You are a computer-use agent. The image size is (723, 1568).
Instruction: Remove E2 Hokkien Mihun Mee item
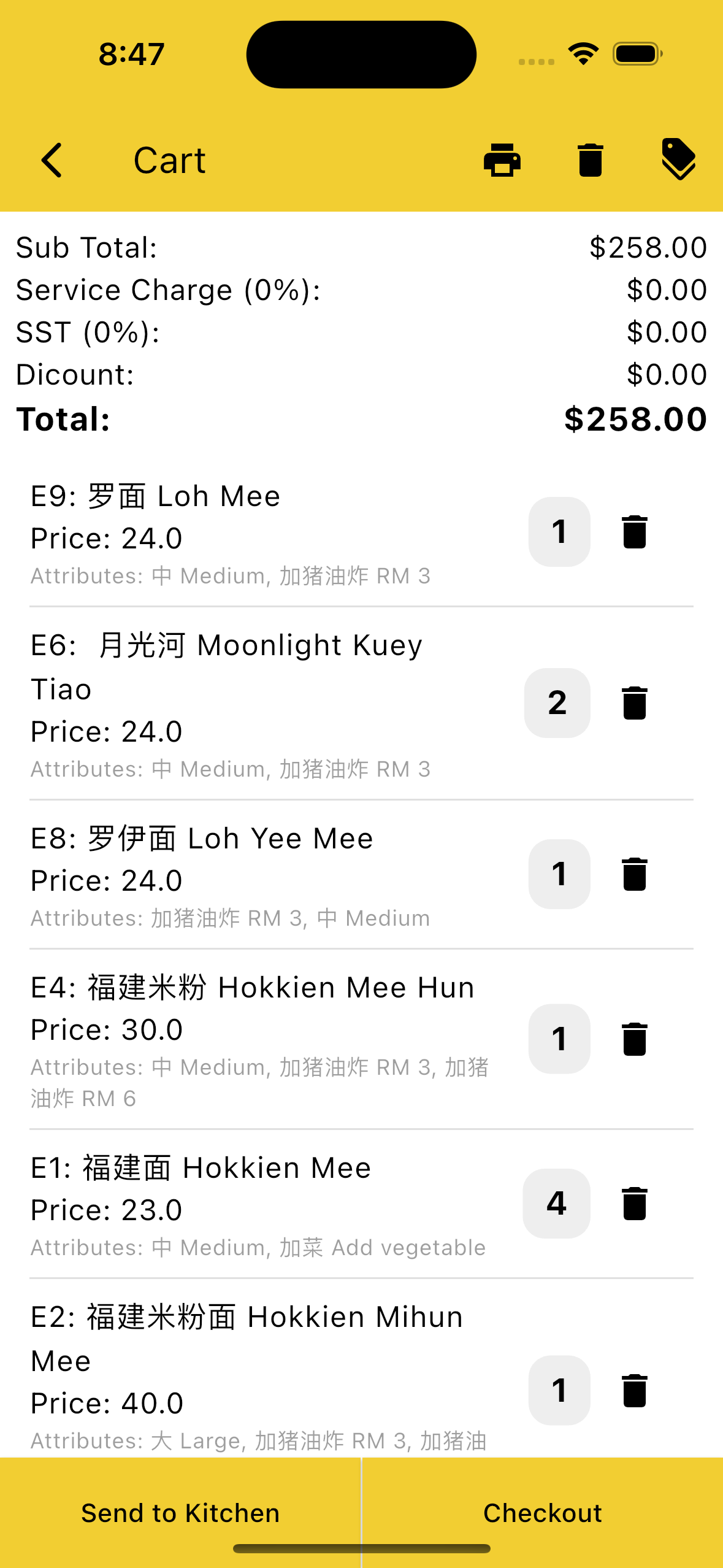(x=635, y=1390)
